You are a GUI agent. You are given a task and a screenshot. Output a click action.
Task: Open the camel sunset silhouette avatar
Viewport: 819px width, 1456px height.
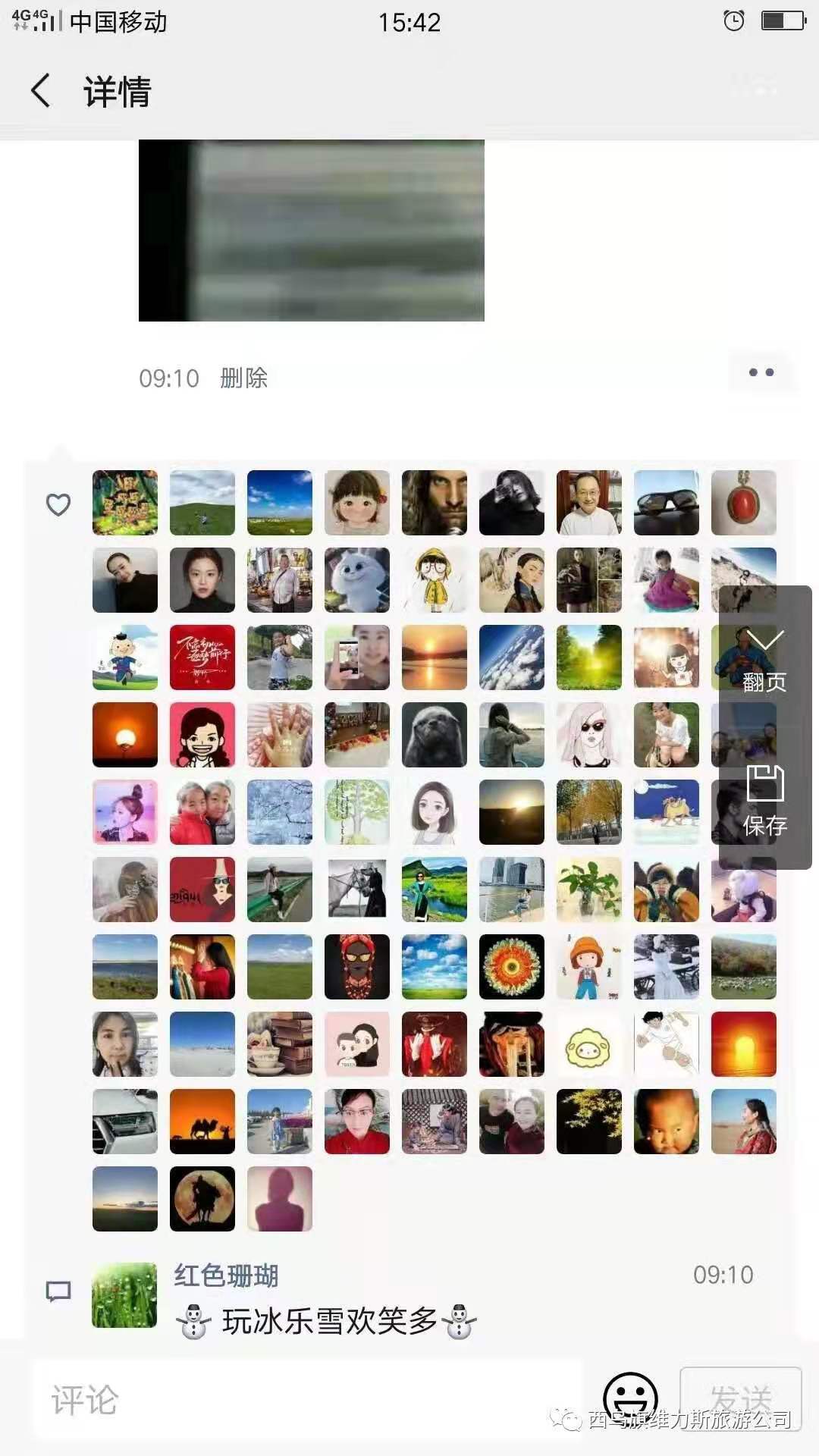tap(202, 1122)
